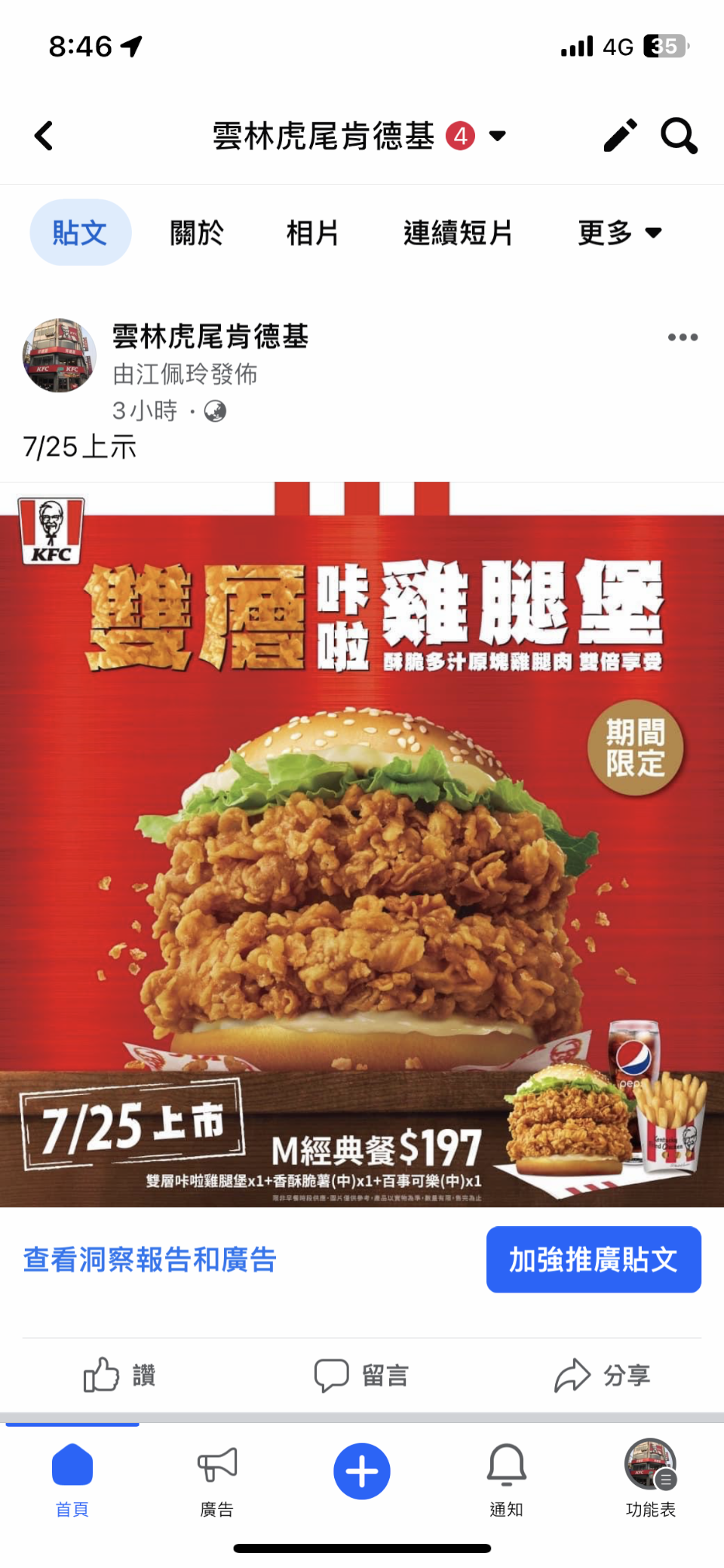Select the 貼文 tab
Image resolution: width=724 pixels, height=1568 pixels.
pyautogui.click(x=80, y=232)
